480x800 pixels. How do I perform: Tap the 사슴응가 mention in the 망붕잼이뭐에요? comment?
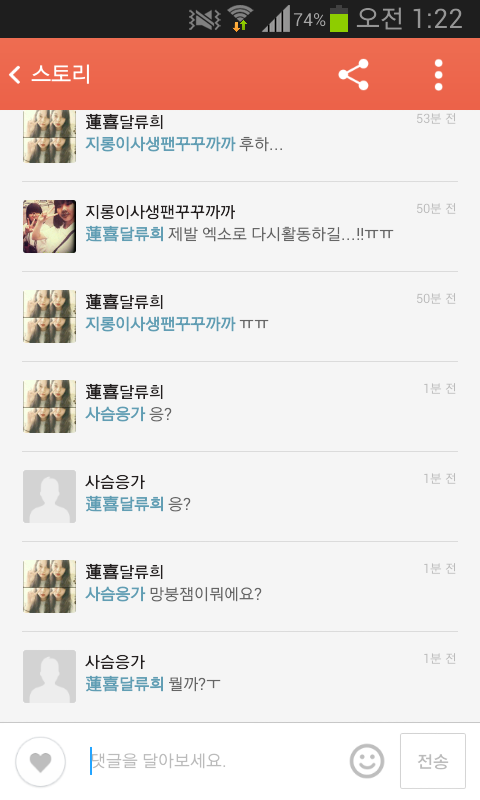pos(115,594)
